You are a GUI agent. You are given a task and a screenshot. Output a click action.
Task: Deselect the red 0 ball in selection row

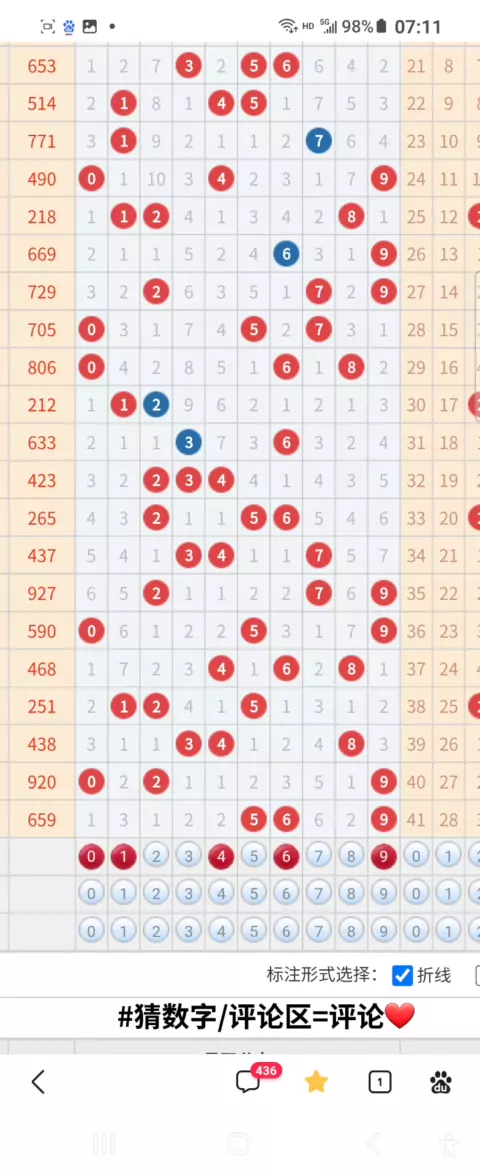[91, 857]
